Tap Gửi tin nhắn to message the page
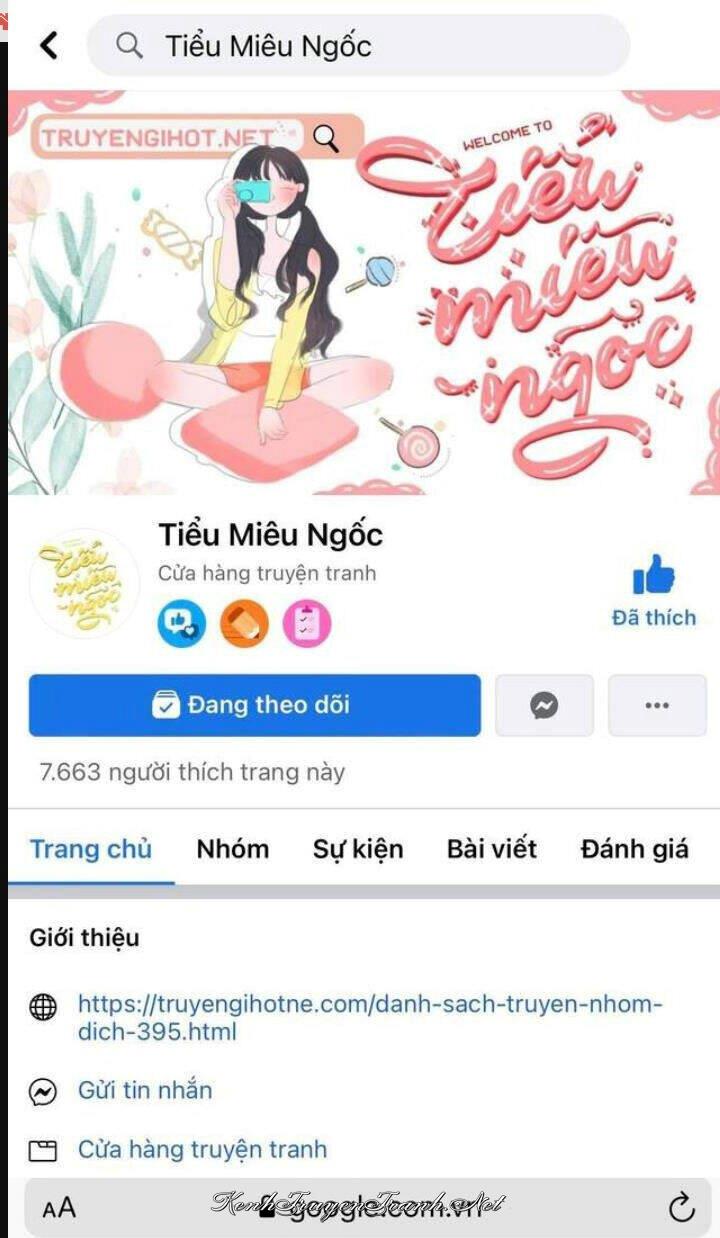The image size is (720, 1238). click(x=145, y=1090)
